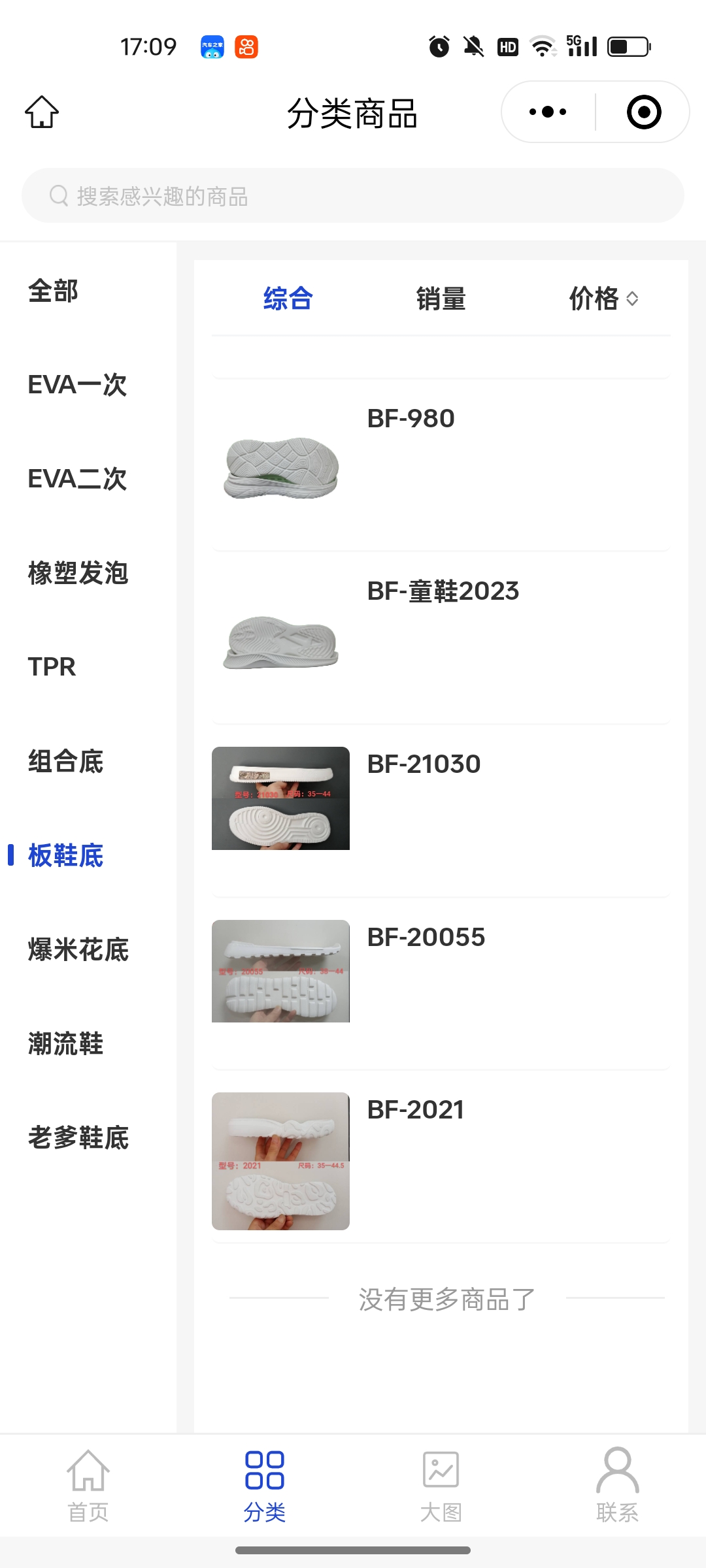Tap the 搜索感兴趣的商品 search box

(x=353, y=195)
